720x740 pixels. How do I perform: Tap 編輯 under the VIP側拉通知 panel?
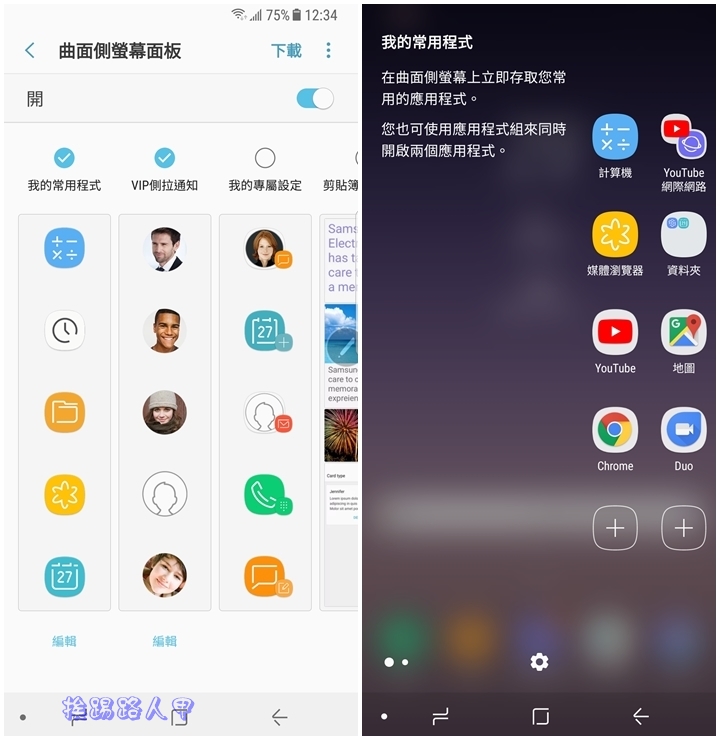165,641
